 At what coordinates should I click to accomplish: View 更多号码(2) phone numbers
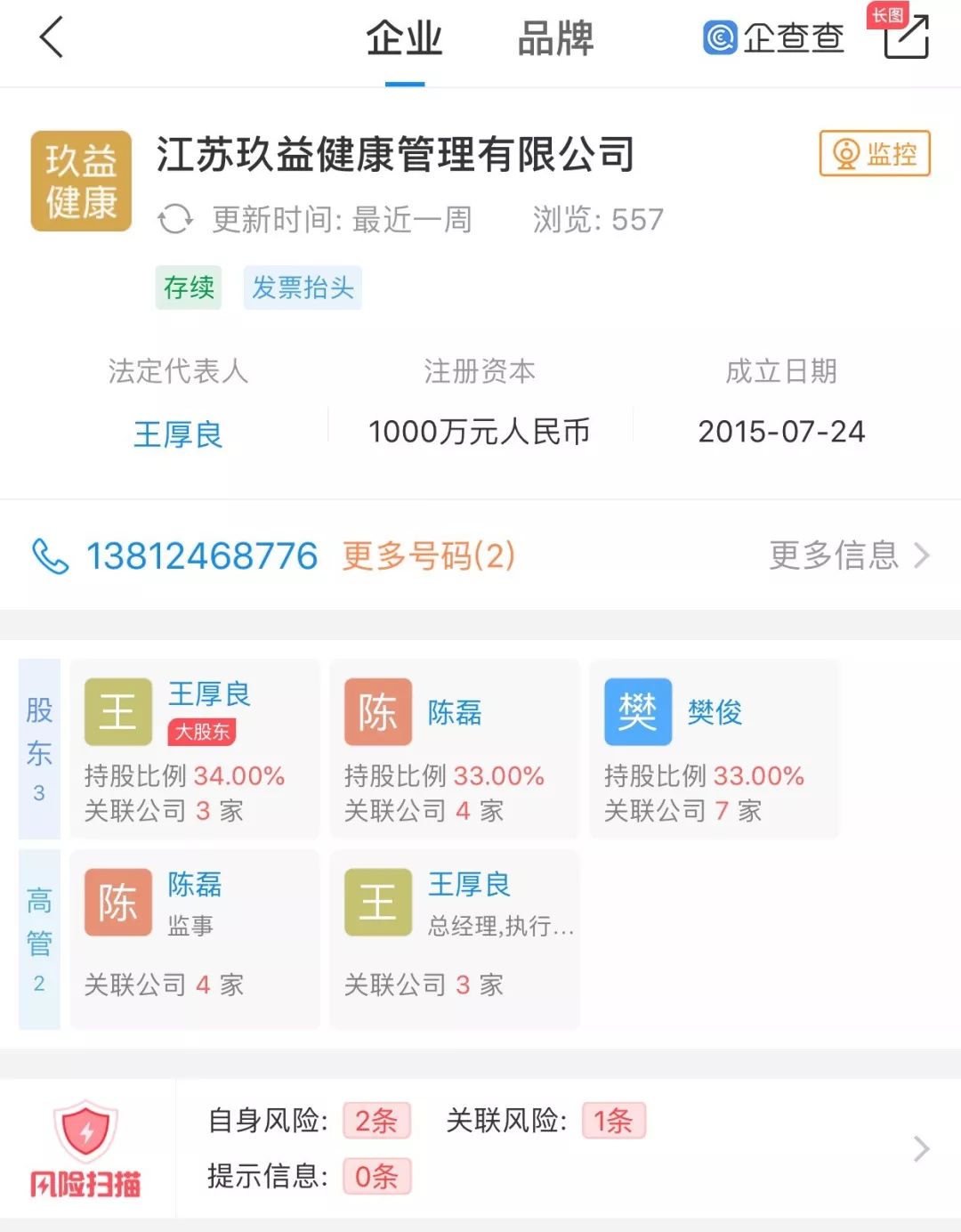pos(428,556)
